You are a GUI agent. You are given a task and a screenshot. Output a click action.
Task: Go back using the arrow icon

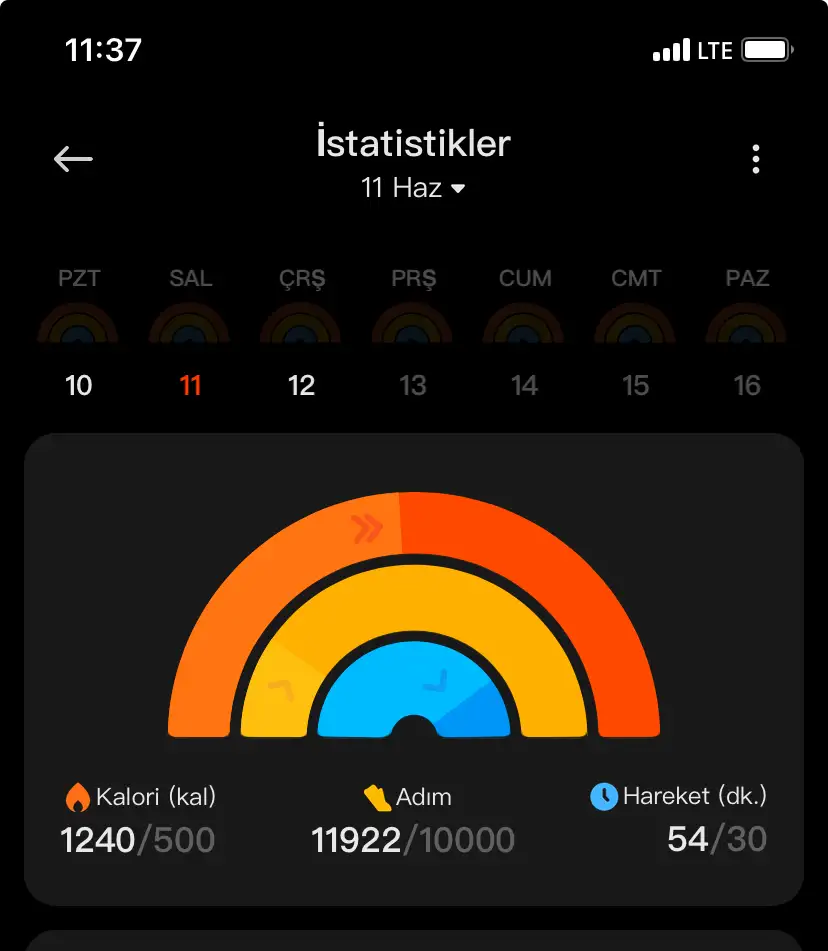tap(73, 159)
